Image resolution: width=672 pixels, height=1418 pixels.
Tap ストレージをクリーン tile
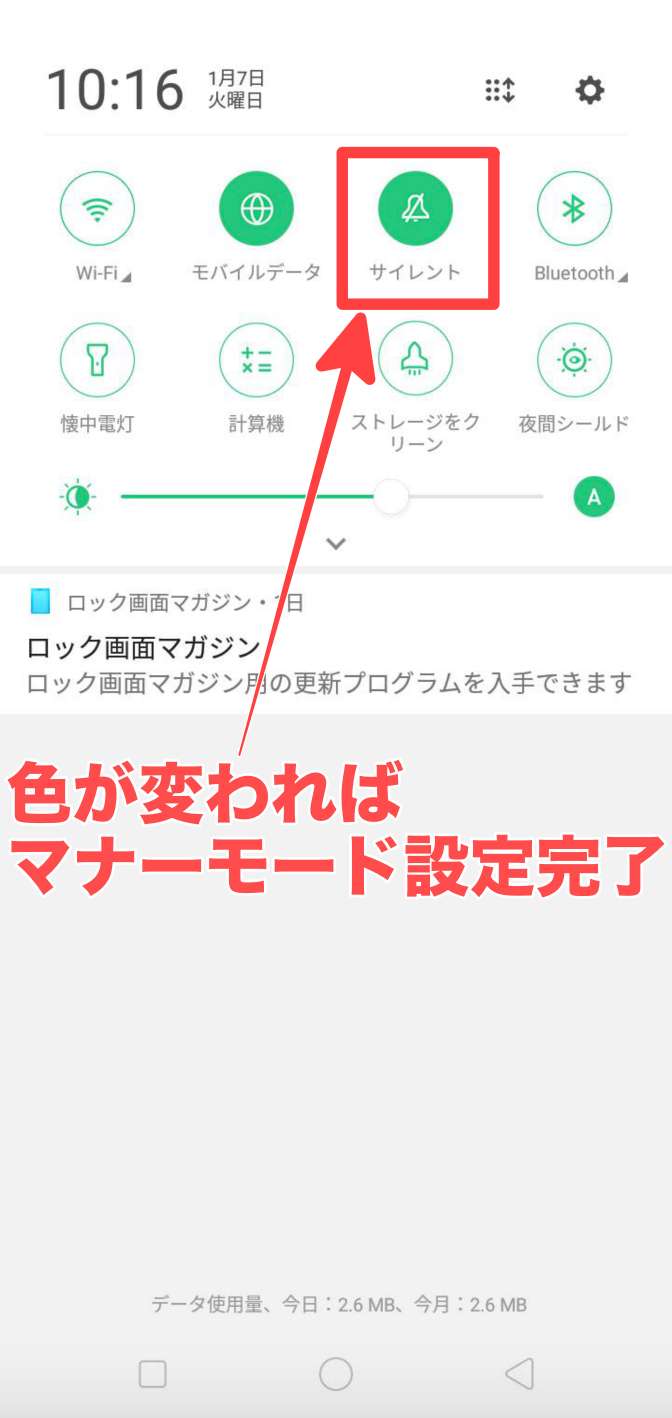click(x=415, y=361)
